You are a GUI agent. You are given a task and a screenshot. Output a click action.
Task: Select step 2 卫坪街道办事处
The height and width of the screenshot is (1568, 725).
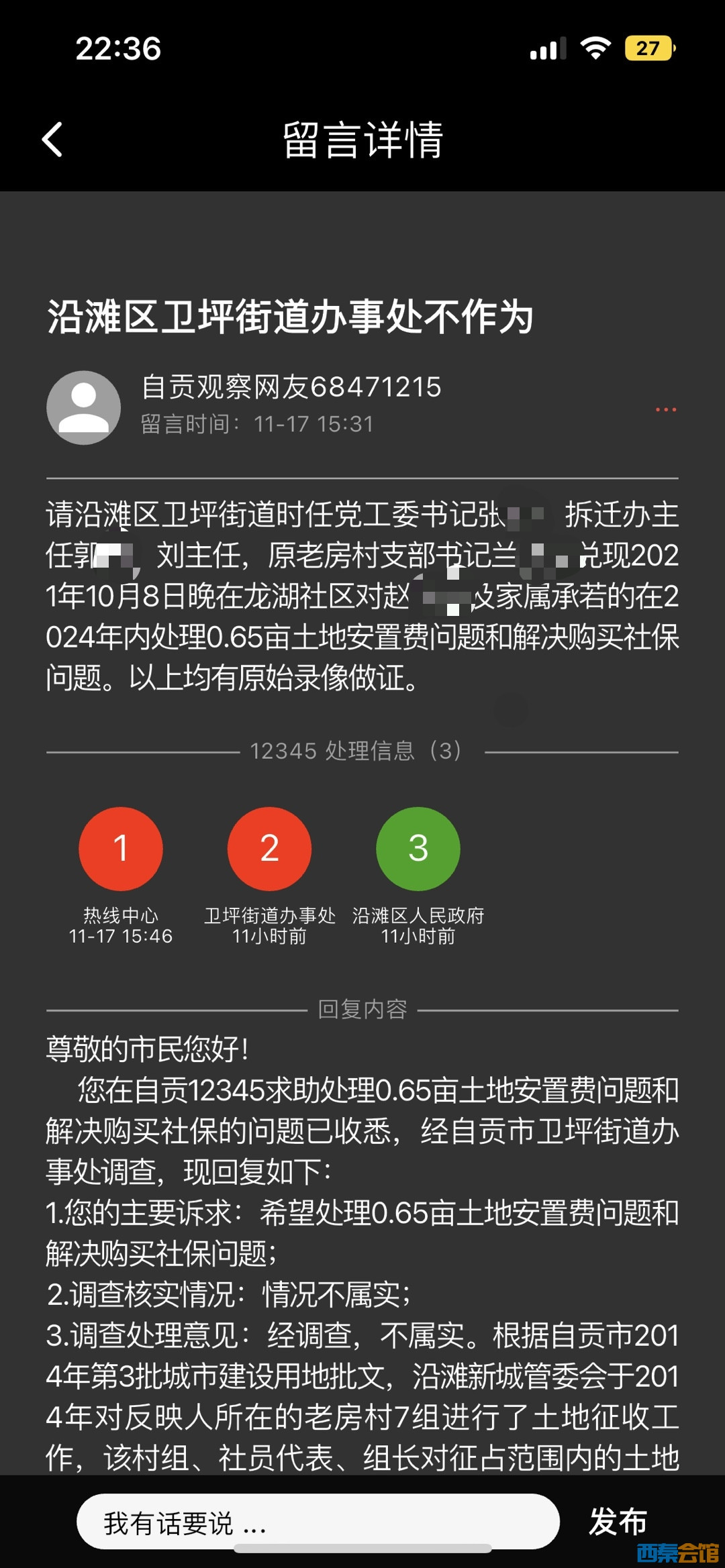tap(269, 849)
